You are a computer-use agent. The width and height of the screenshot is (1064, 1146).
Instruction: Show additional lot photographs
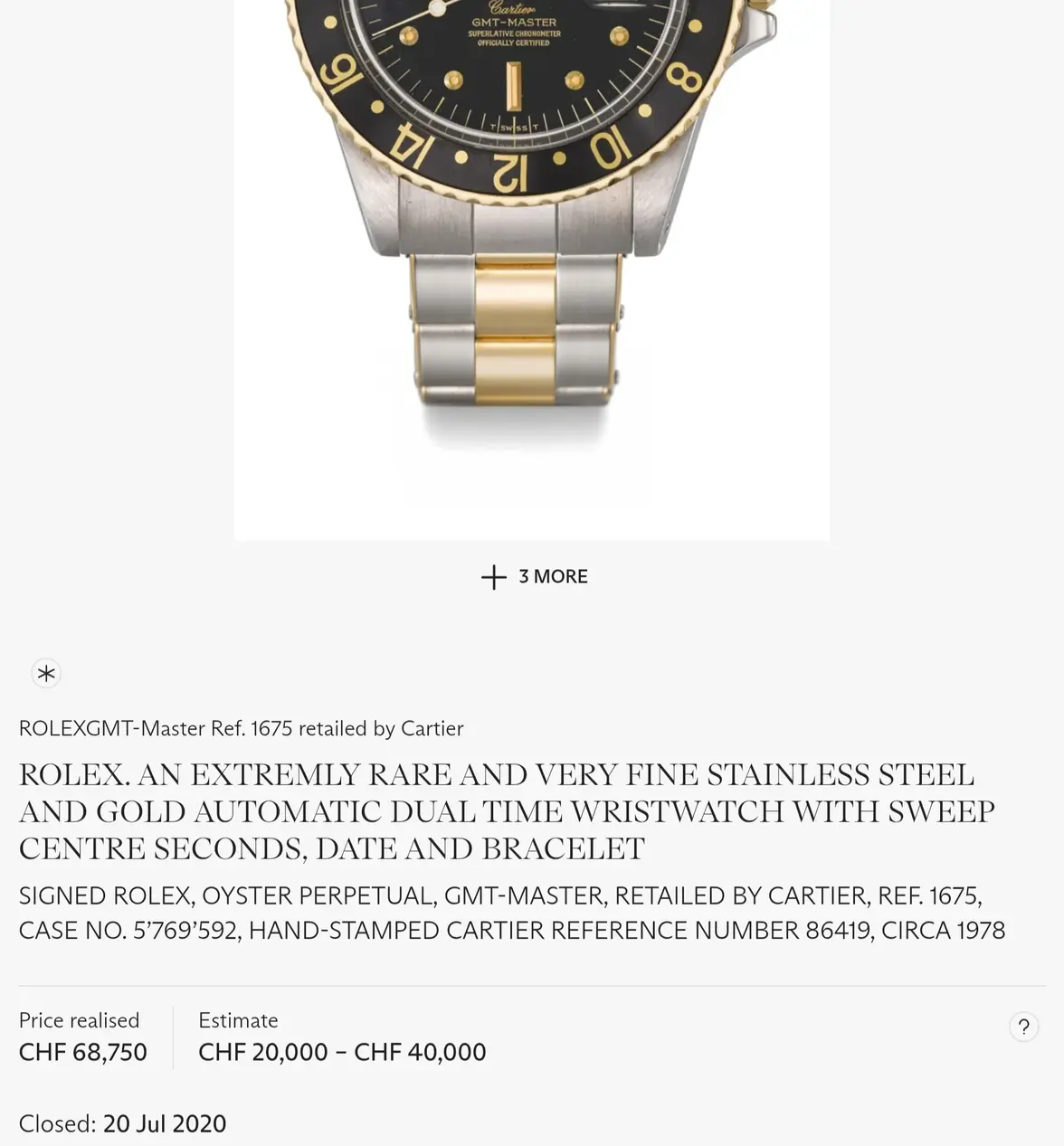(x=533, y=576)
